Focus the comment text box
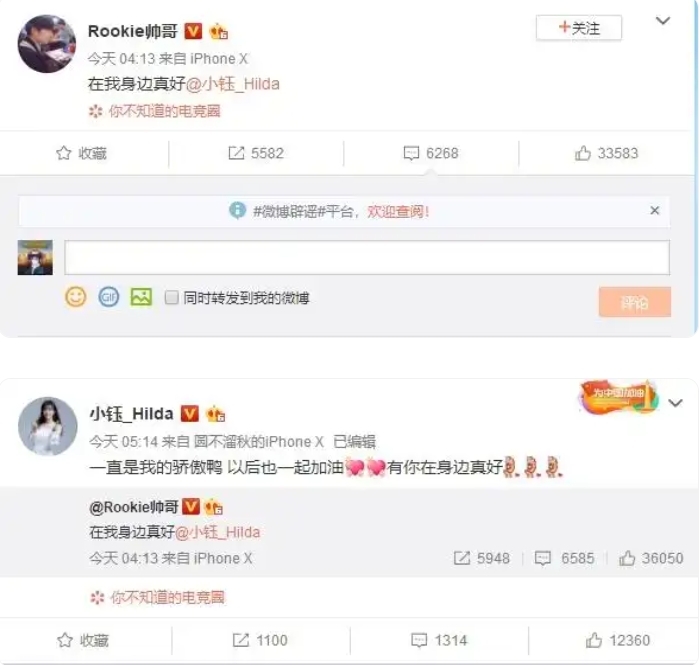This screenshot has height=665, width=700. coord(366,258)
